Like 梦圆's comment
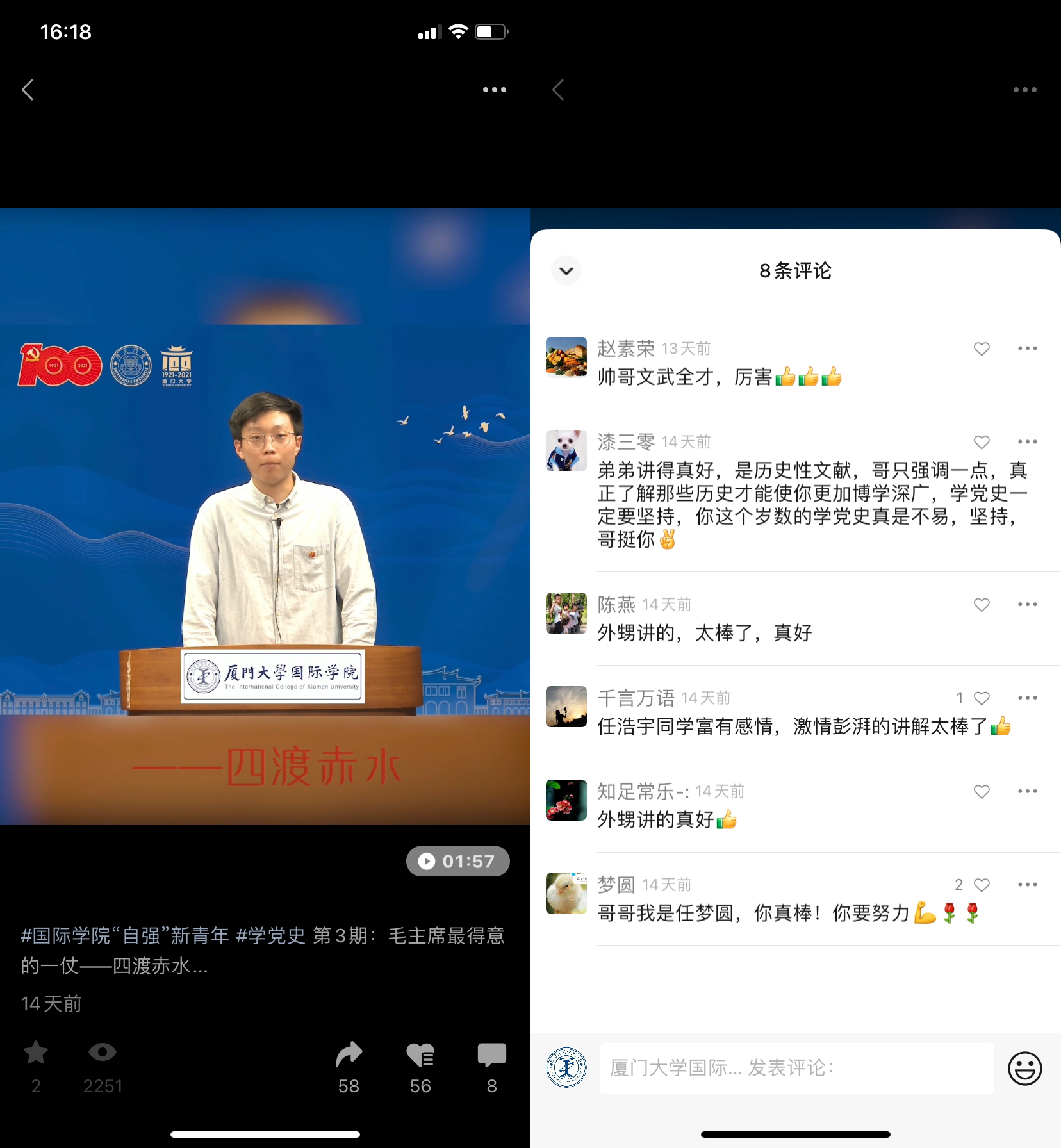1061x1148 pixels. 982,885
